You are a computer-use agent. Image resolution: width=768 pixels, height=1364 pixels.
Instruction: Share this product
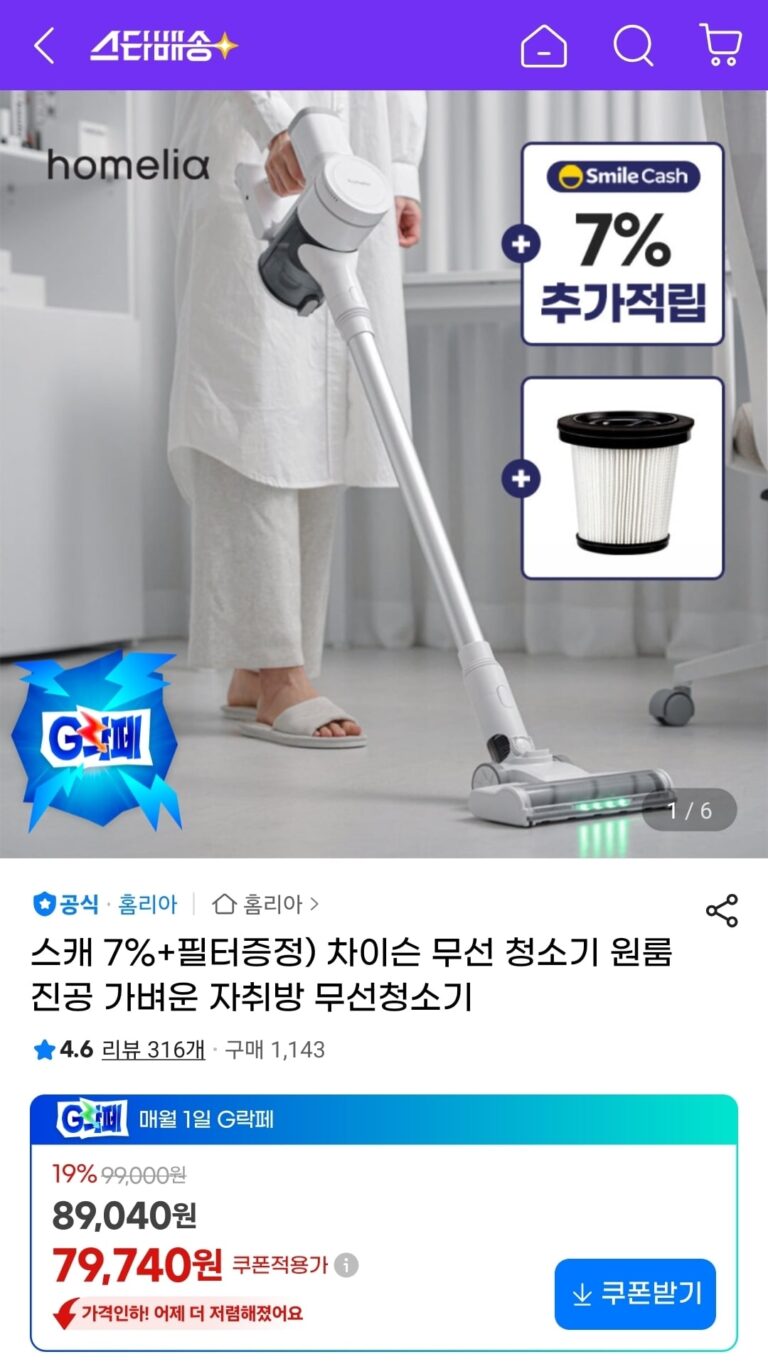pos(721,910)
